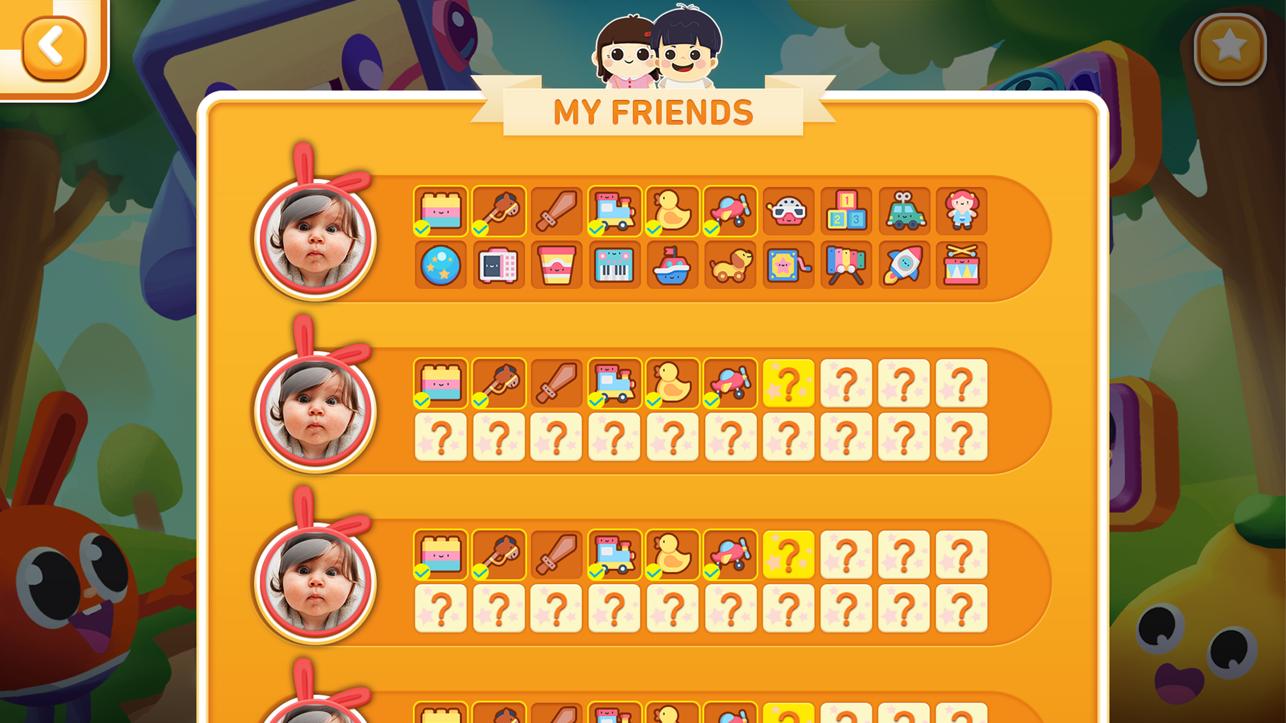Viewport: 1286px width, 723px height.
Task: Choose the sailboat toy in first friend's row
Action: pyautogui.click(x=672, y=265)
